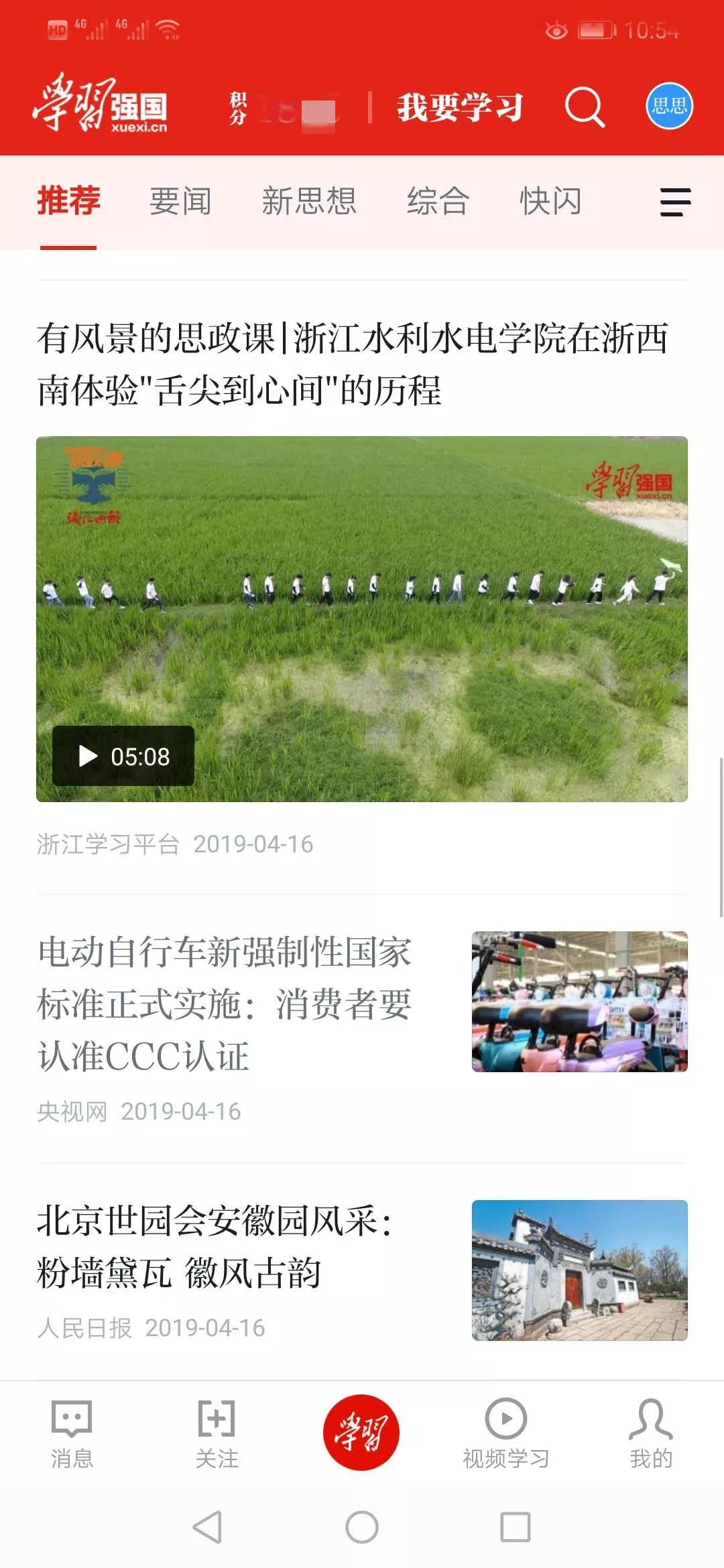Go to the 我的 tab
724x1568 pixels.
click(x=650, y=1434)
